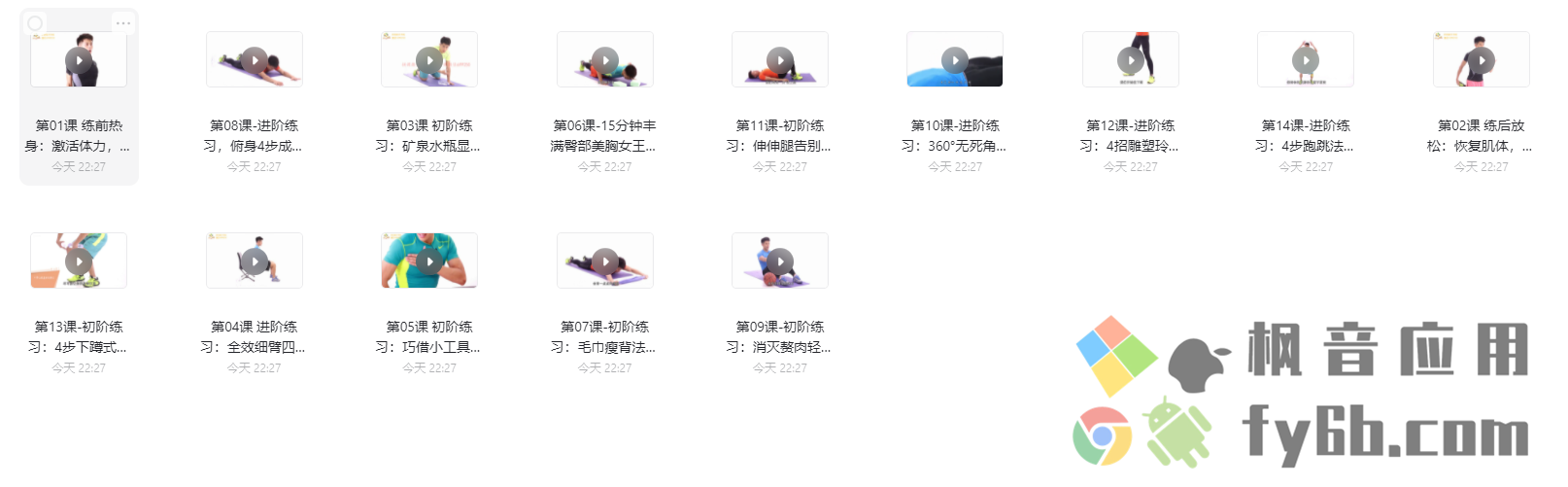Image resolution: width=1568 pixels, height=487 pixels.
Task: Open 第02课 练后放松 video
Action: coord(1481,60)
